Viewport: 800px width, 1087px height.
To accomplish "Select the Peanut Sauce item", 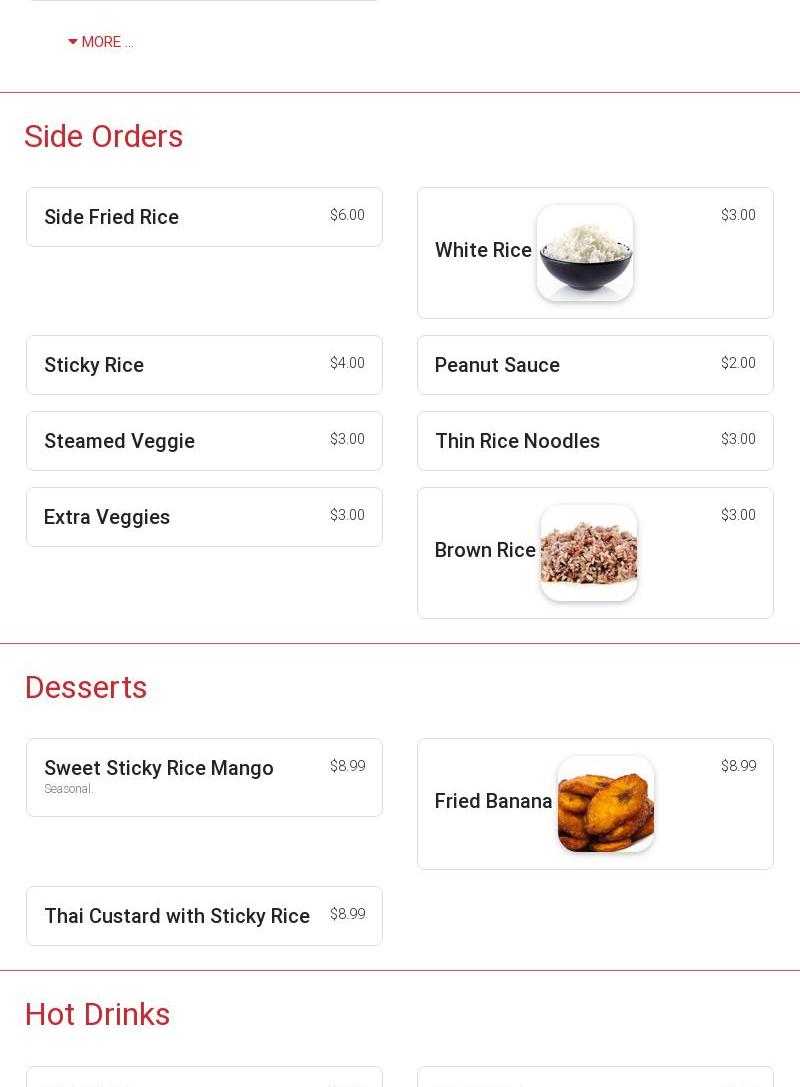I will tap(595, 365).
